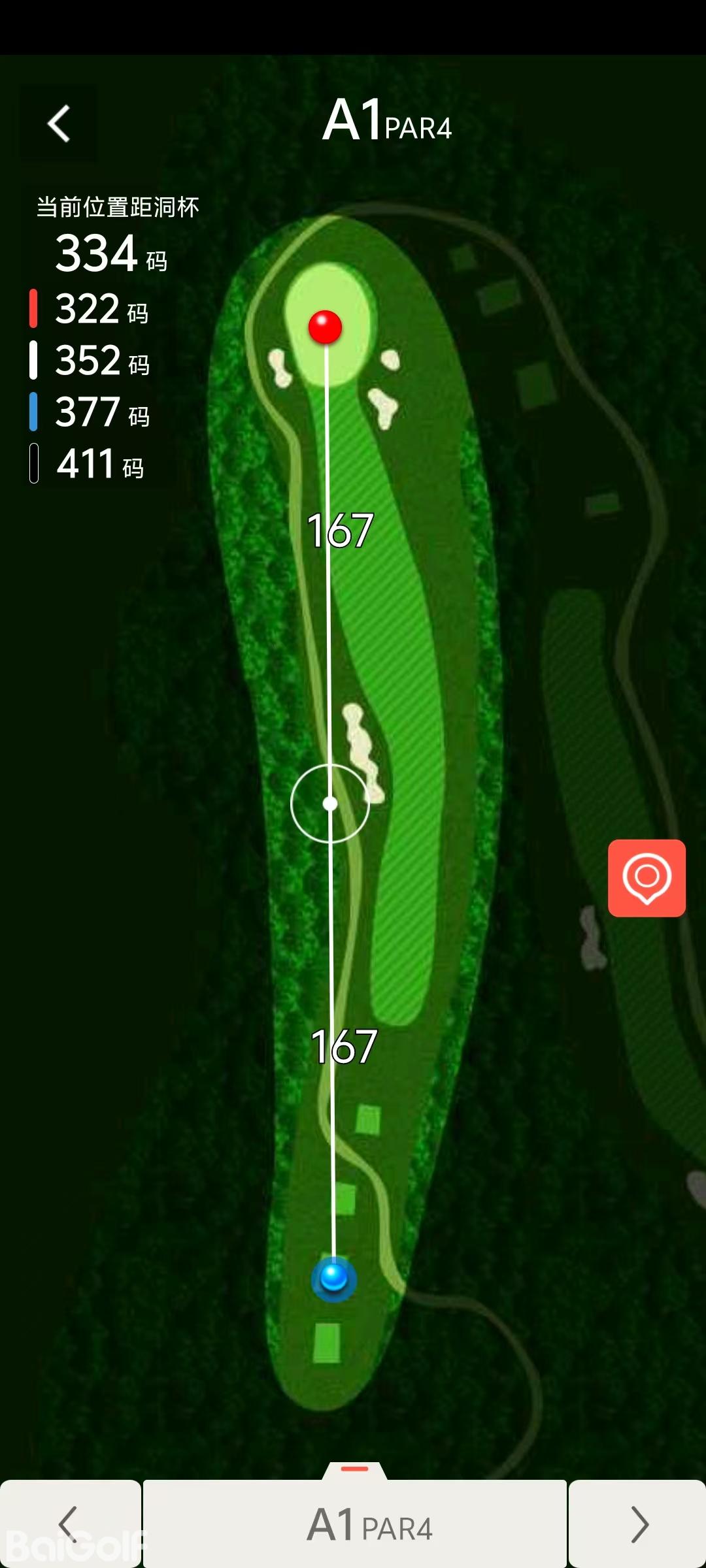The image size is (706, 1568).
Task: Go back using the top-left arrow
Action: point(59,123)
